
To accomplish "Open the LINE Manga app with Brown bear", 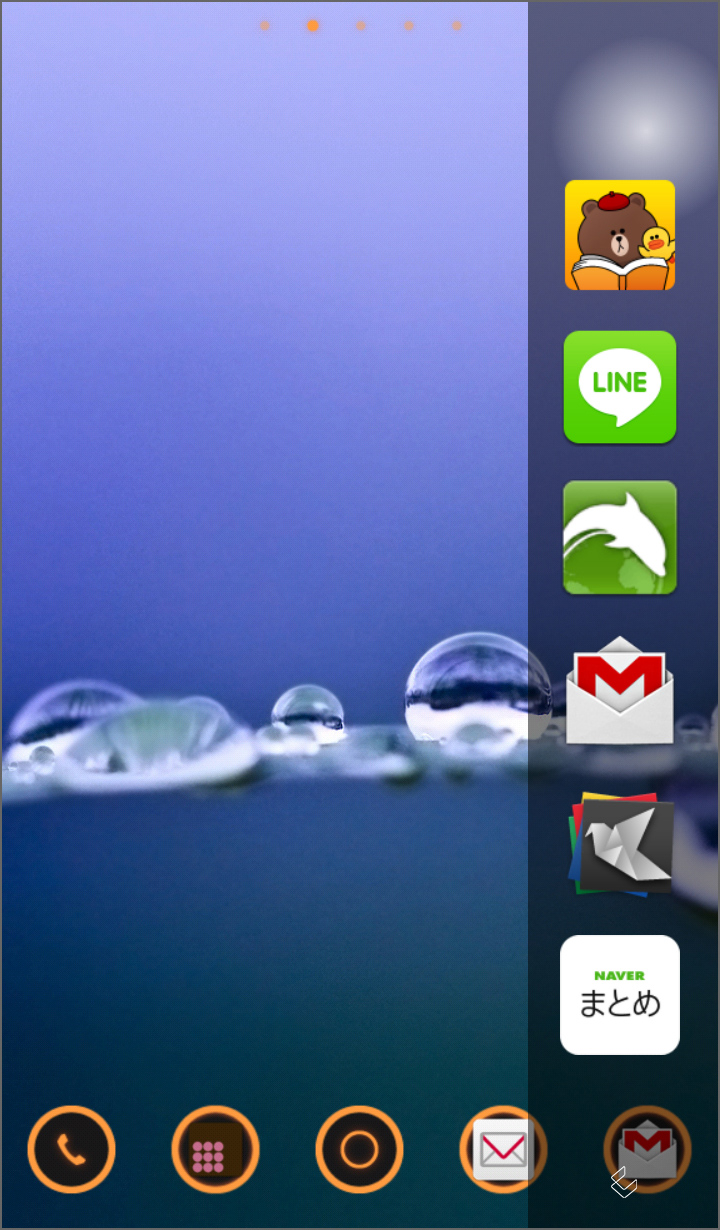I will click(620, 235).
